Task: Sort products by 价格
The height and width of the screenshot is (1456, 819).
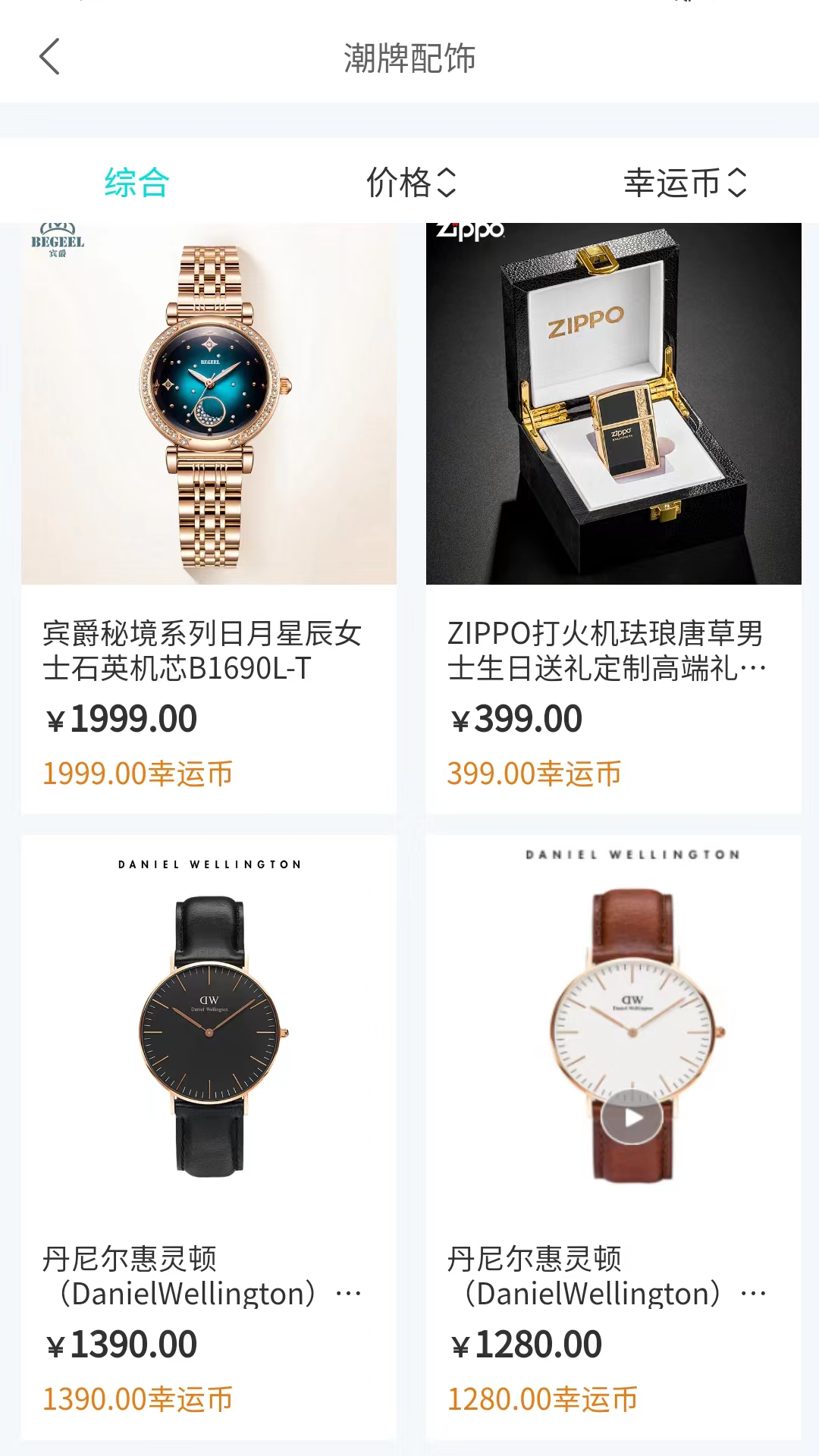Action: point(410,183)
